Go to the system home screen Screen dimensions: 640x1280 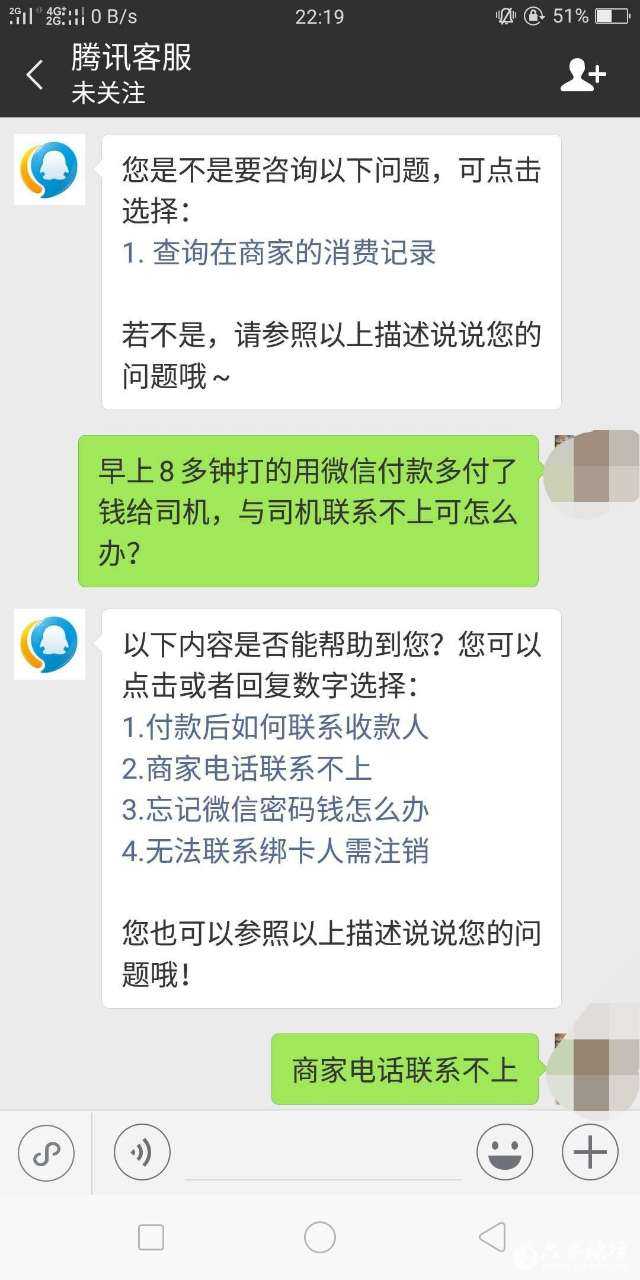coord(320,1238)
